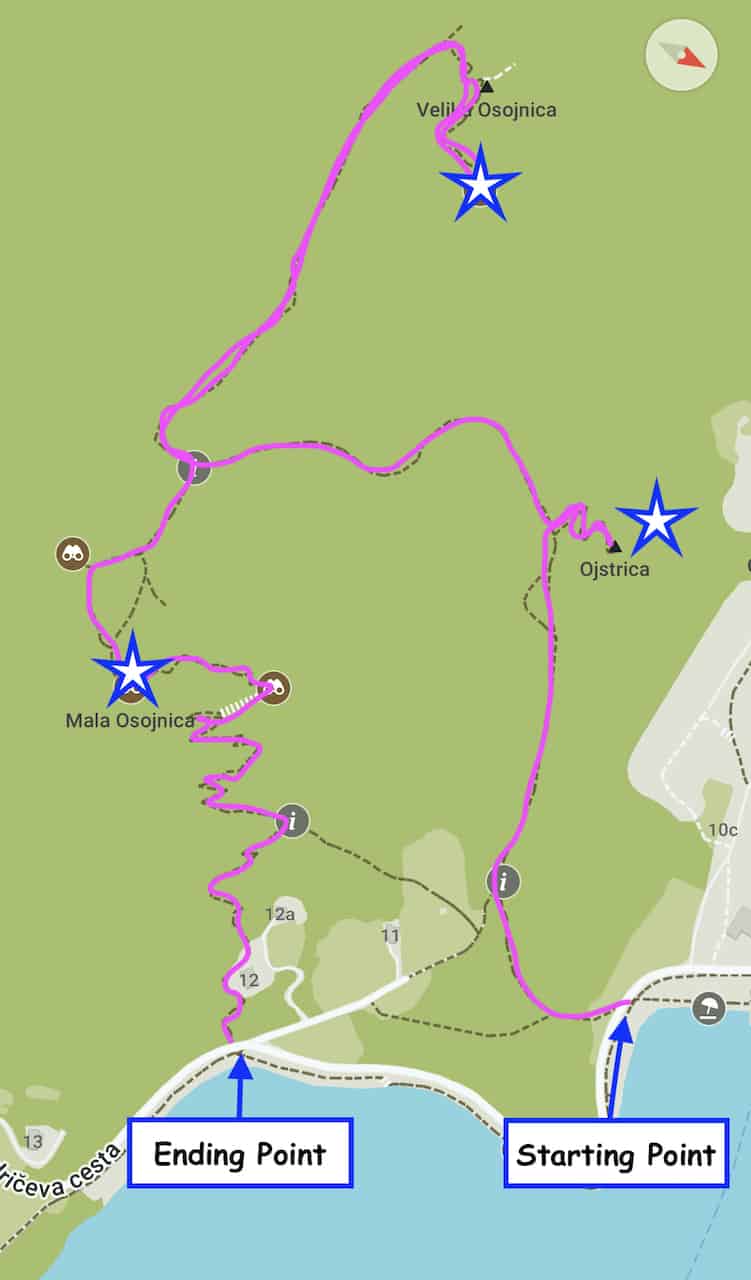Click the compass orientation icon

(x=681, y=56)
